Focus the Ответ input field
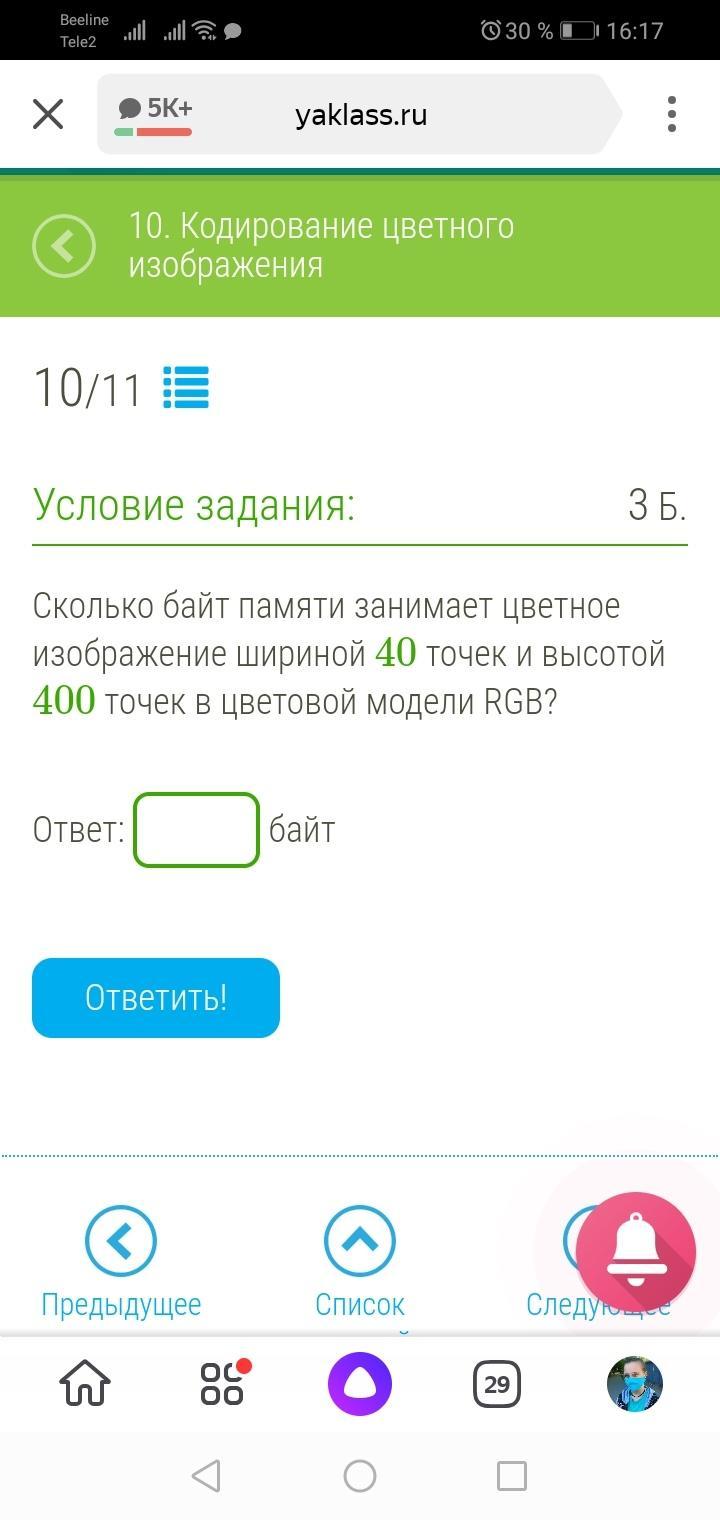This screenshot has width=720, height=1520. [197, 830]
